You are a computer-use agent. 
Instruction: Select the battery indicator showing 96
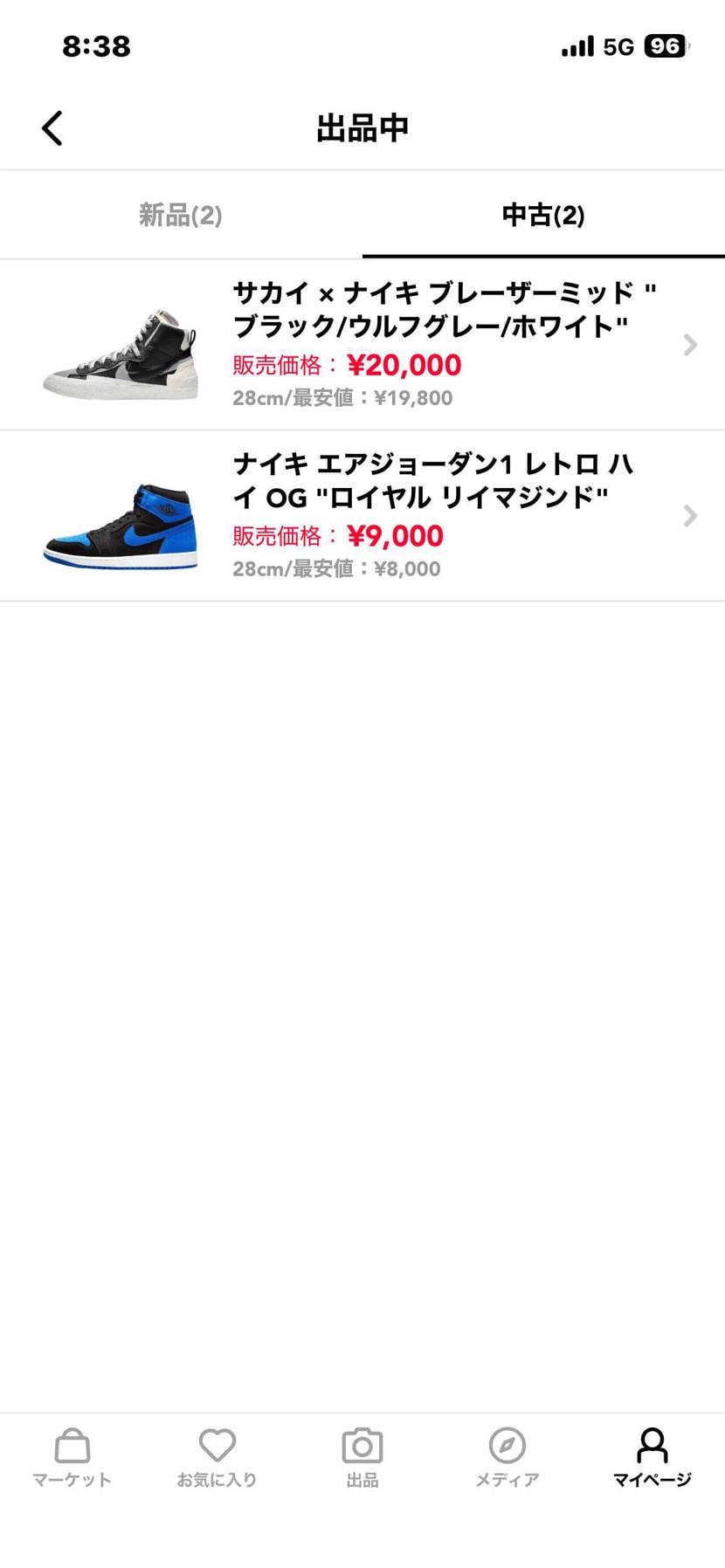click(666, 46)
